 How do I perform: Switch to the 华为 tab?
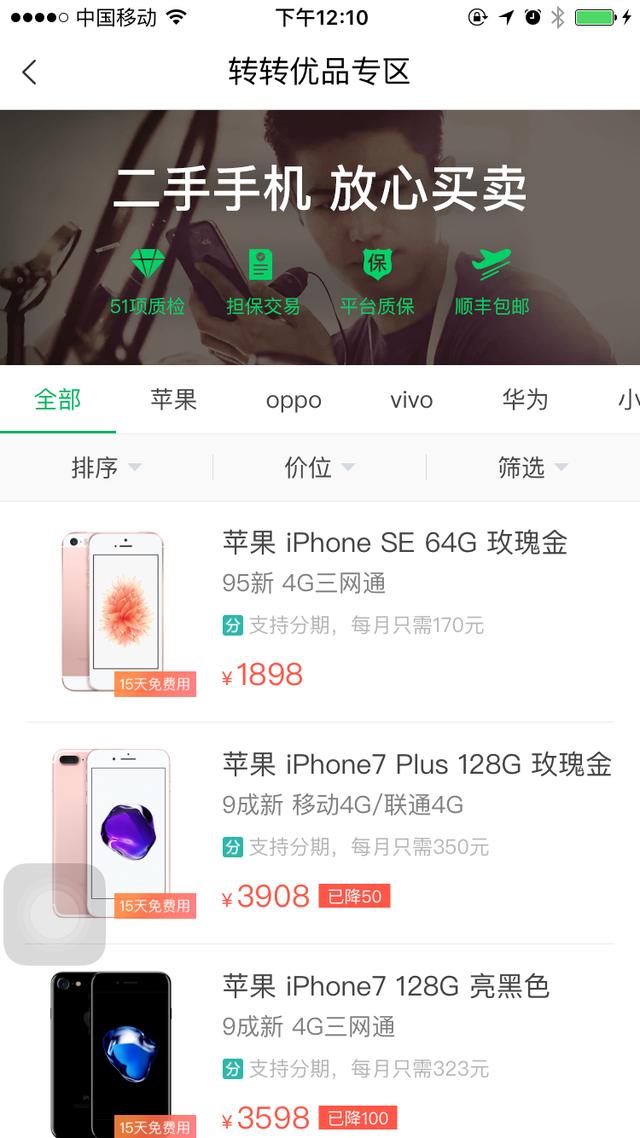point(525,400)
